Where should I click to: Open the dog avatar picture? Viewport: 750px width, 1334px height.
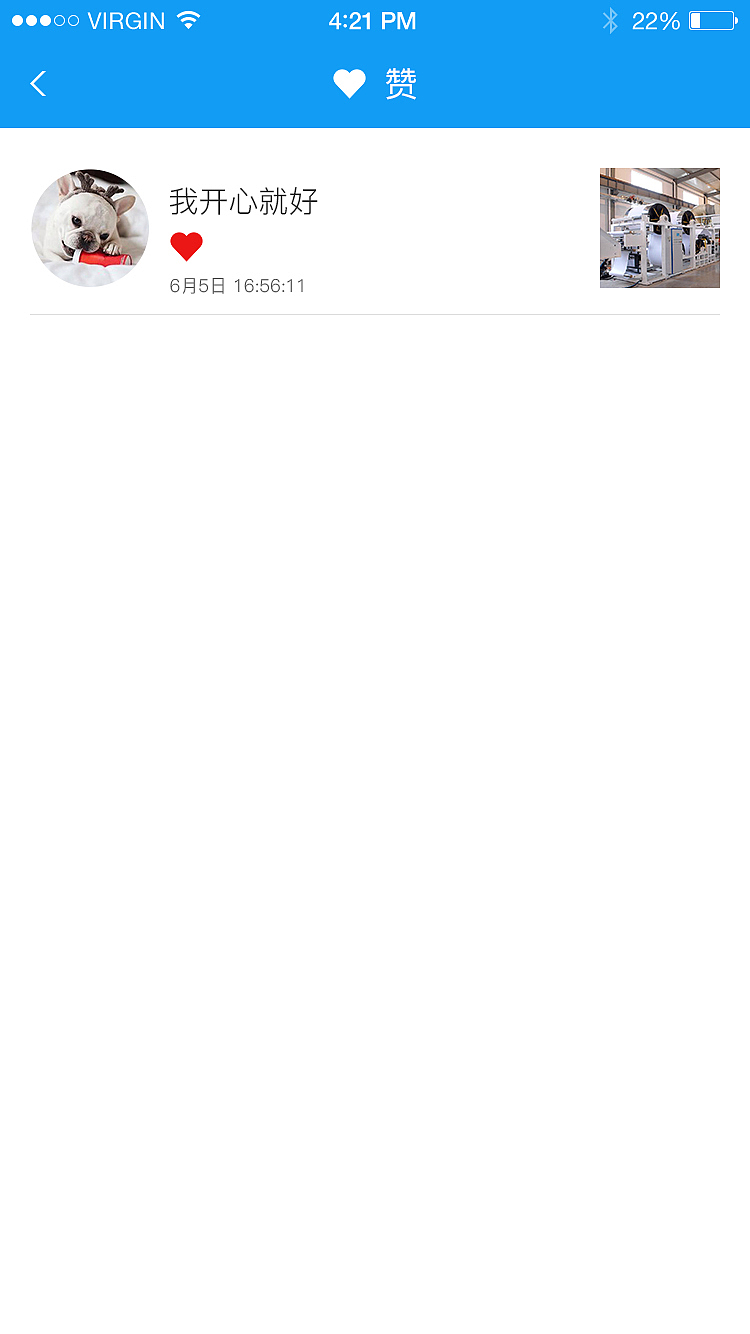(90, 228)
